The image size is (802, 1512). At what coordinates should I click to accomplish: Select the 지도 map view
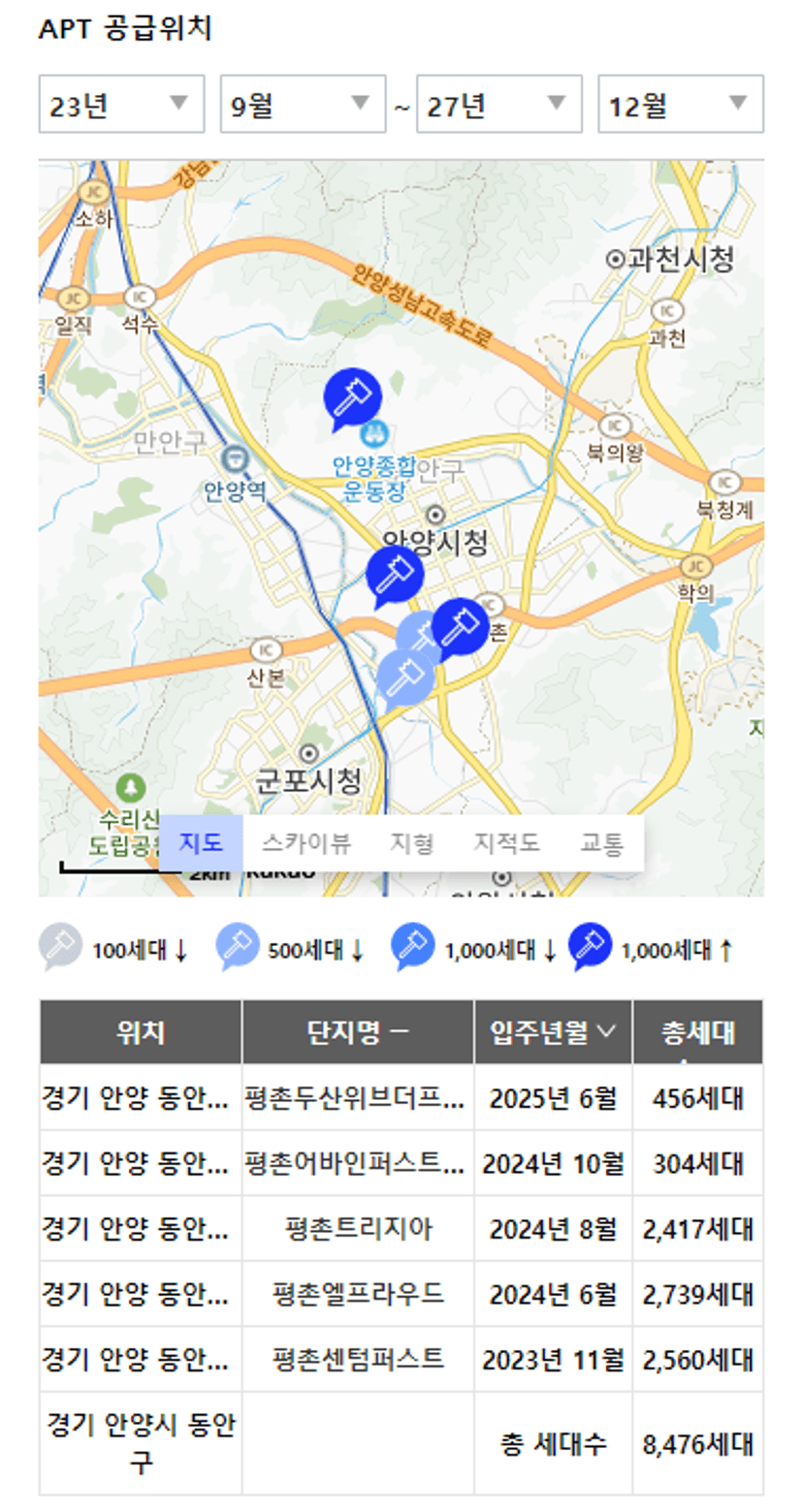201,843
